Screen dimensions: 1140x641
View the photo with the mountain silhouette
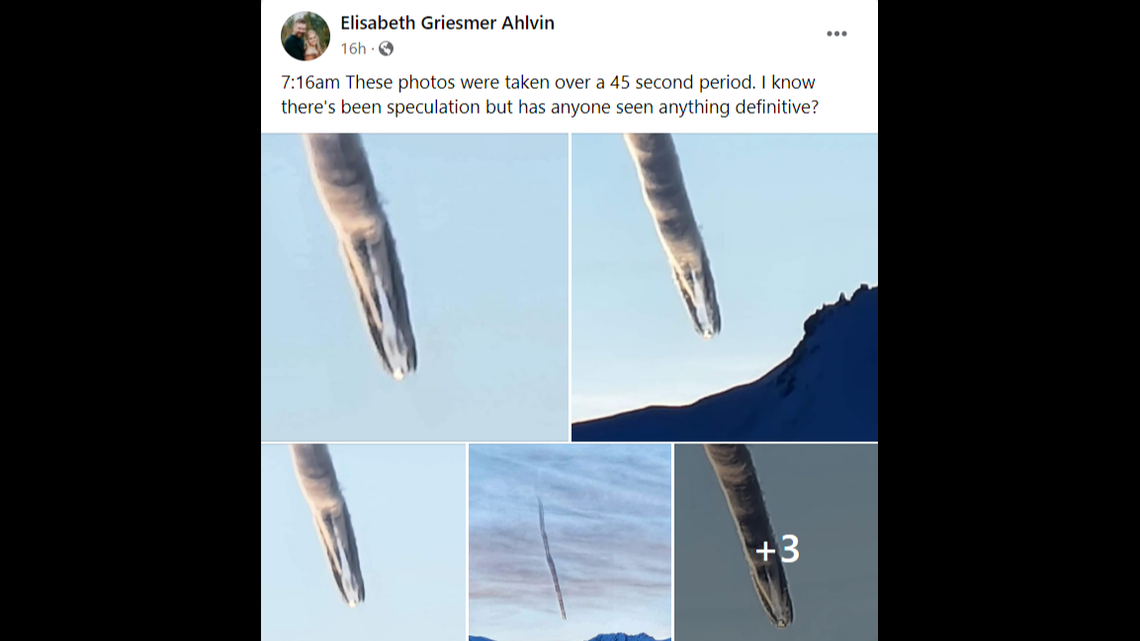pos(724,287)
